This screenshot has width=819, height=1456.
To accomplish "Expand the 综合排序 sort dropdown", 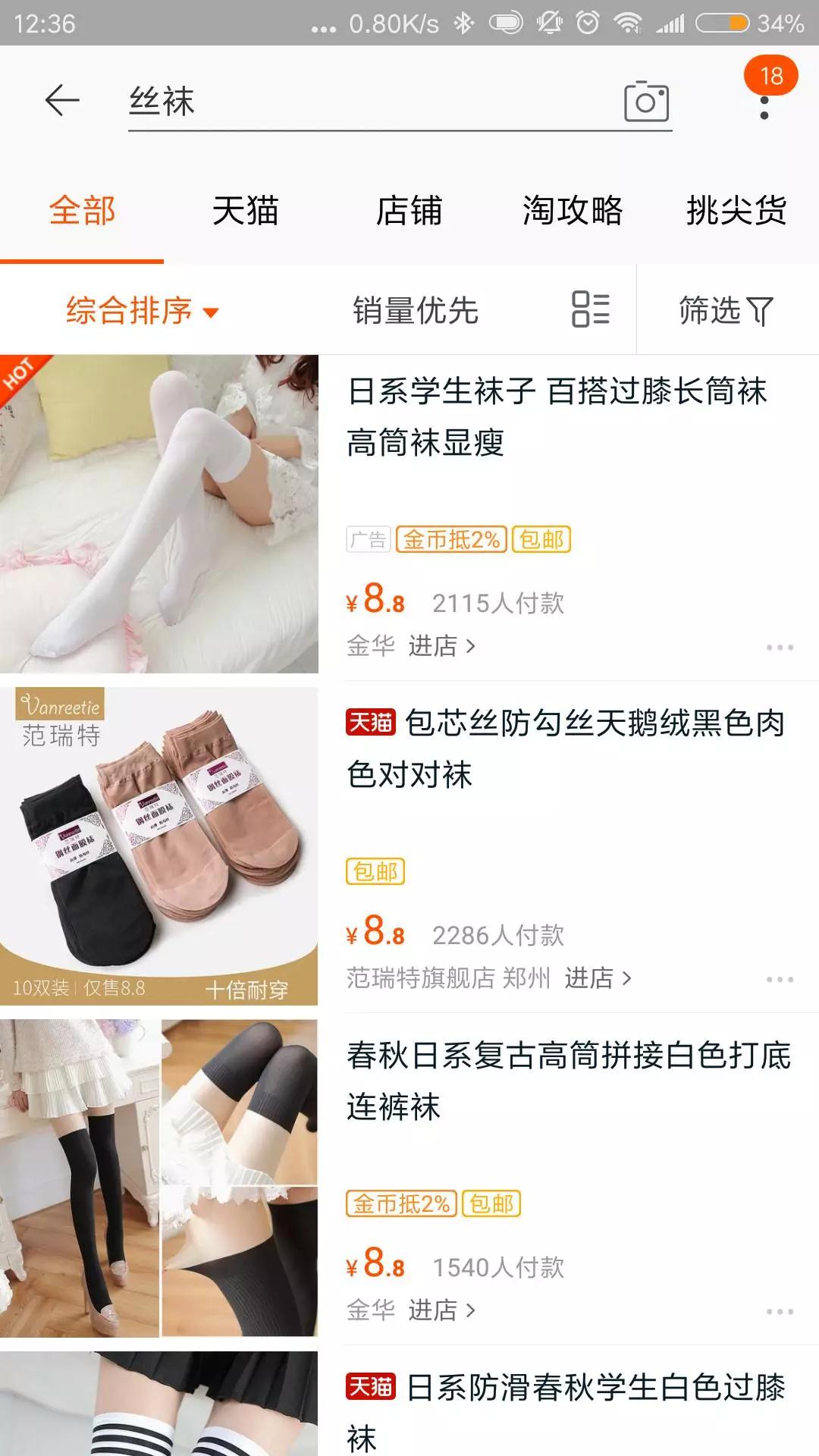I will tap(143, 311).
